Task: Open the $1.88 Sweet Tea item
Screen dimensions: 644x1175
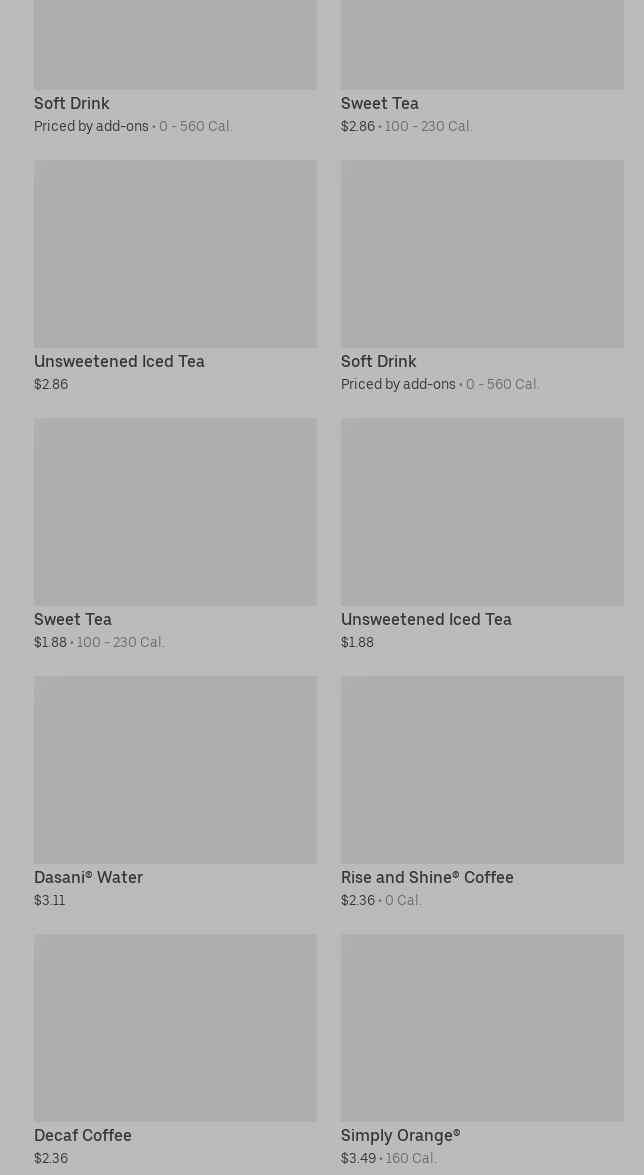Action: pyautogui.click(x=175, y=534)
